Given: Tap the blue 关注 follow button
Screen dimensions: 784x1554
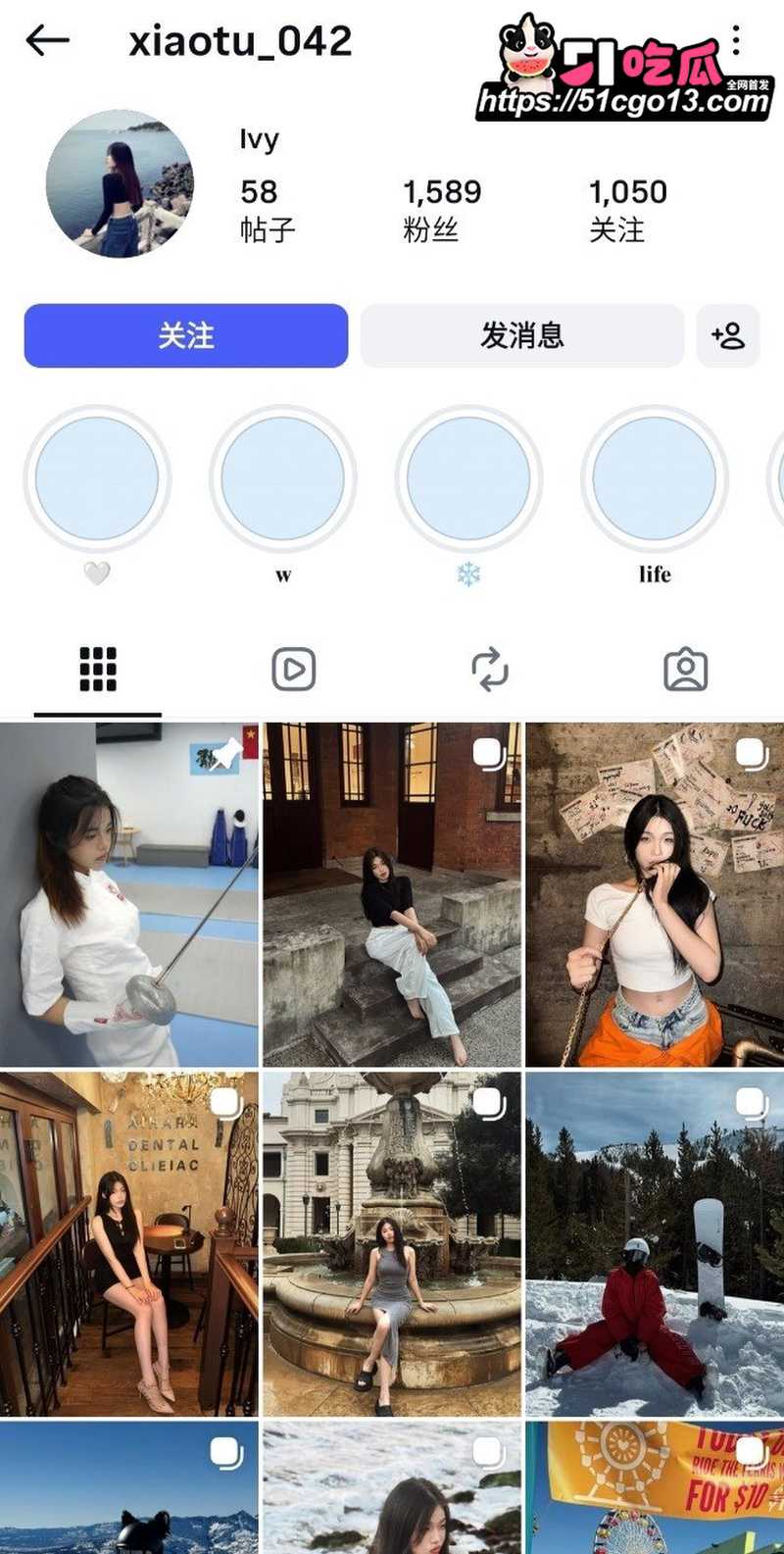Looking at the screenshot, I should tap(186, 335).
